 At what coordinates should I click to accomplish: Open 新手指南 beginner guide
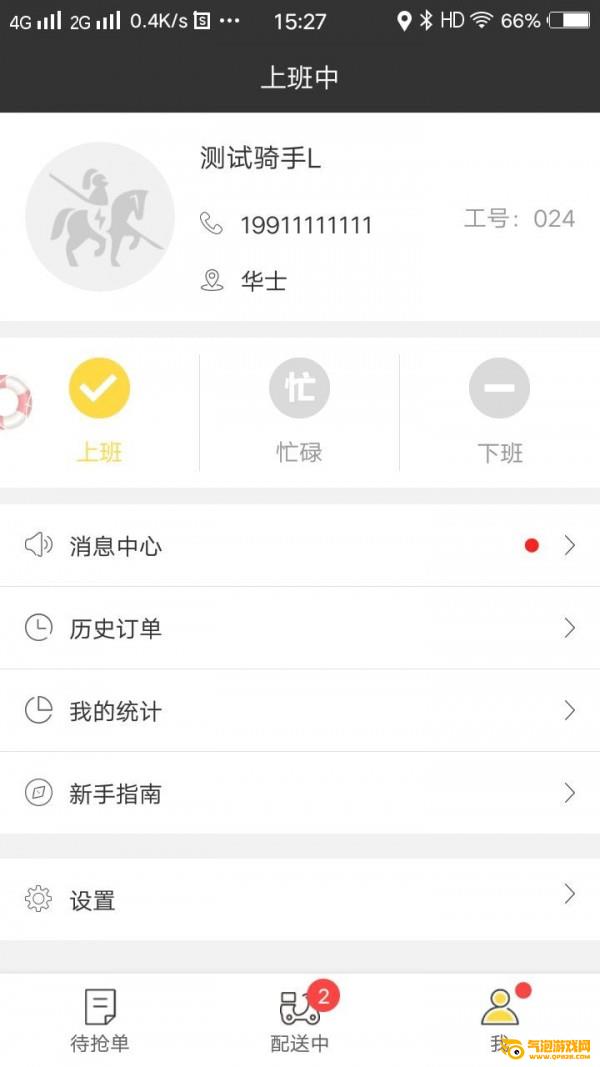[x=300, y=793]
